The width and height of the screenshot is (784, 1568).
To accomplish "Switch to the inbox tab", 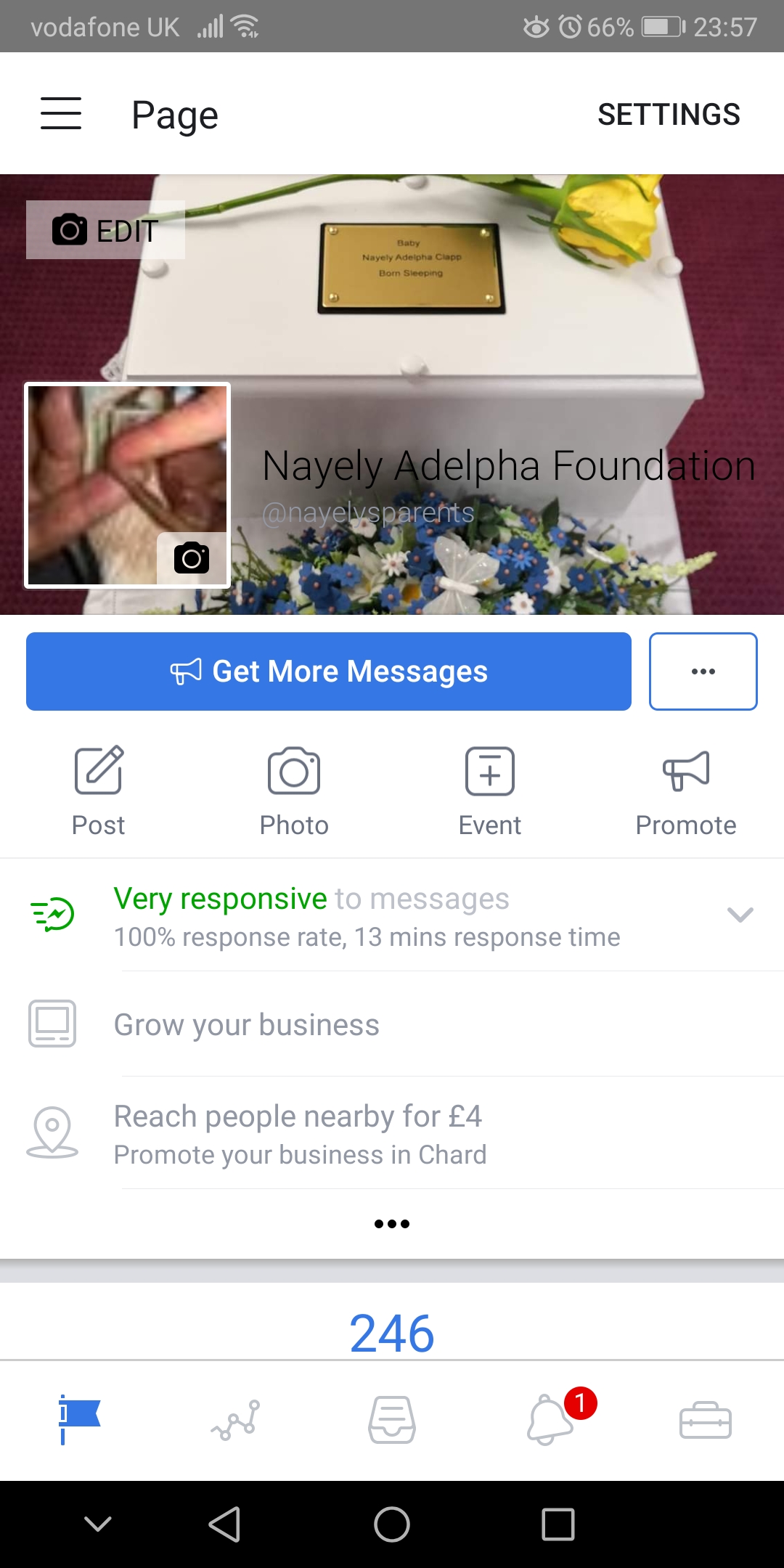I will coord(392,1420).
